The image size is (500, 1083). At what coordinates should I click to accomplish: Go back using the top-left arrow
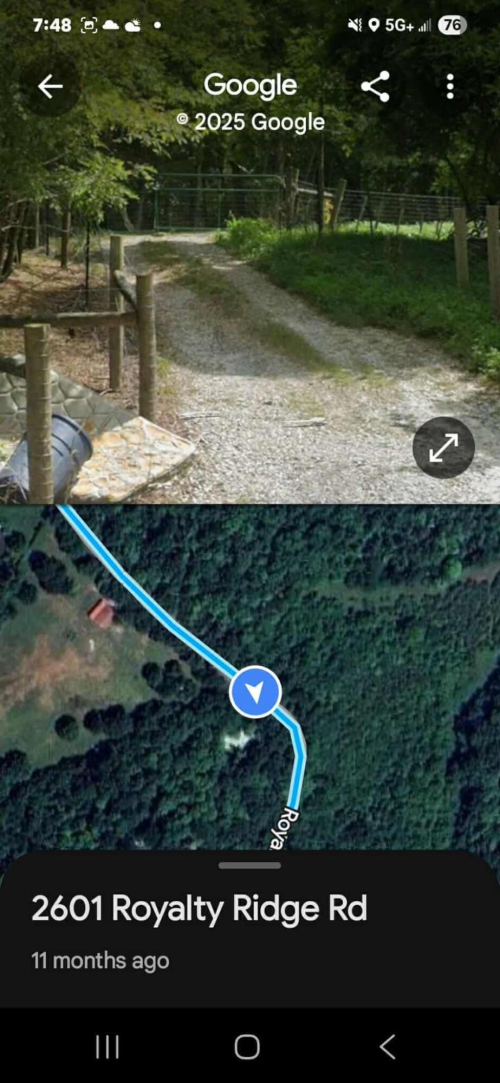pos(50,86)
